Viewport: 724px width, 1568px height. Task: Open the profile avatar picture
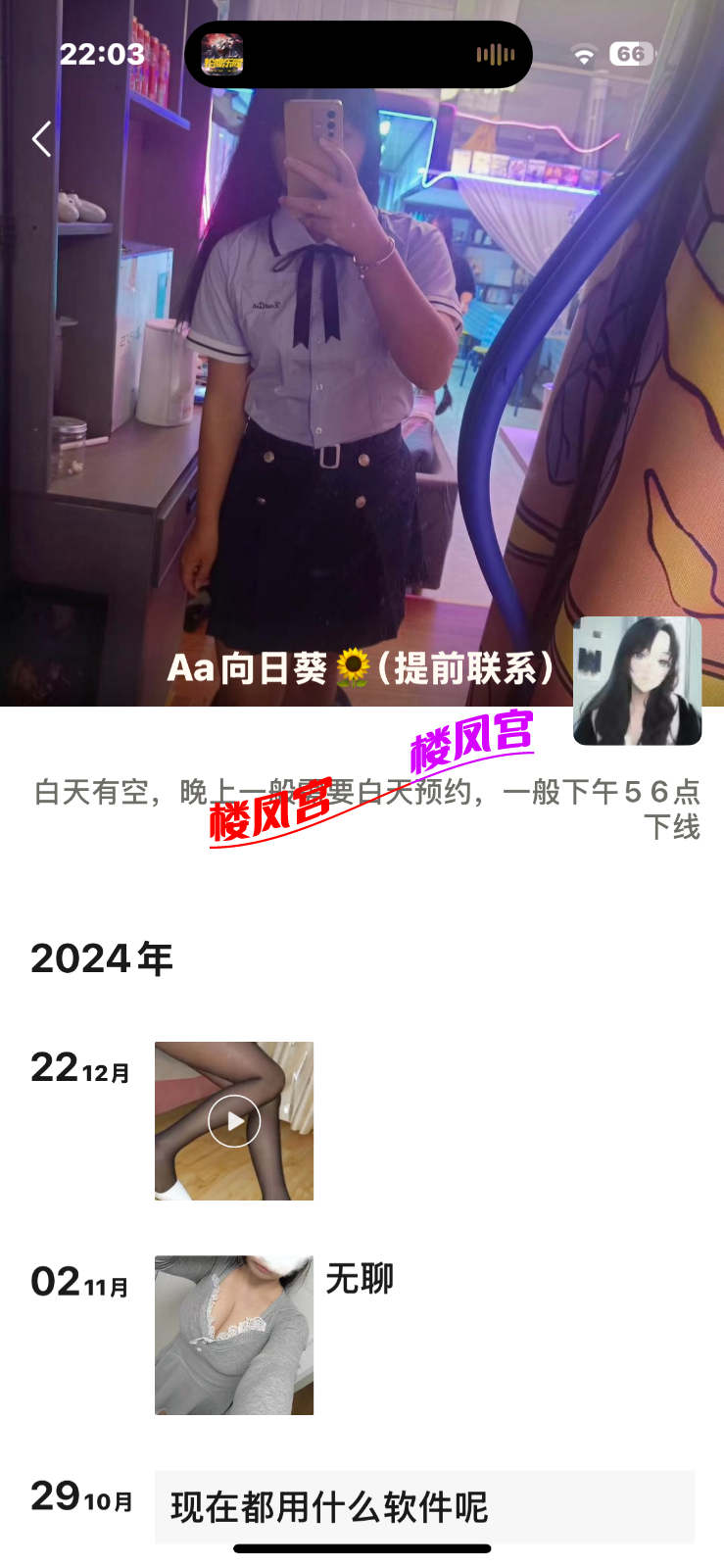click(x=637, y=680)
